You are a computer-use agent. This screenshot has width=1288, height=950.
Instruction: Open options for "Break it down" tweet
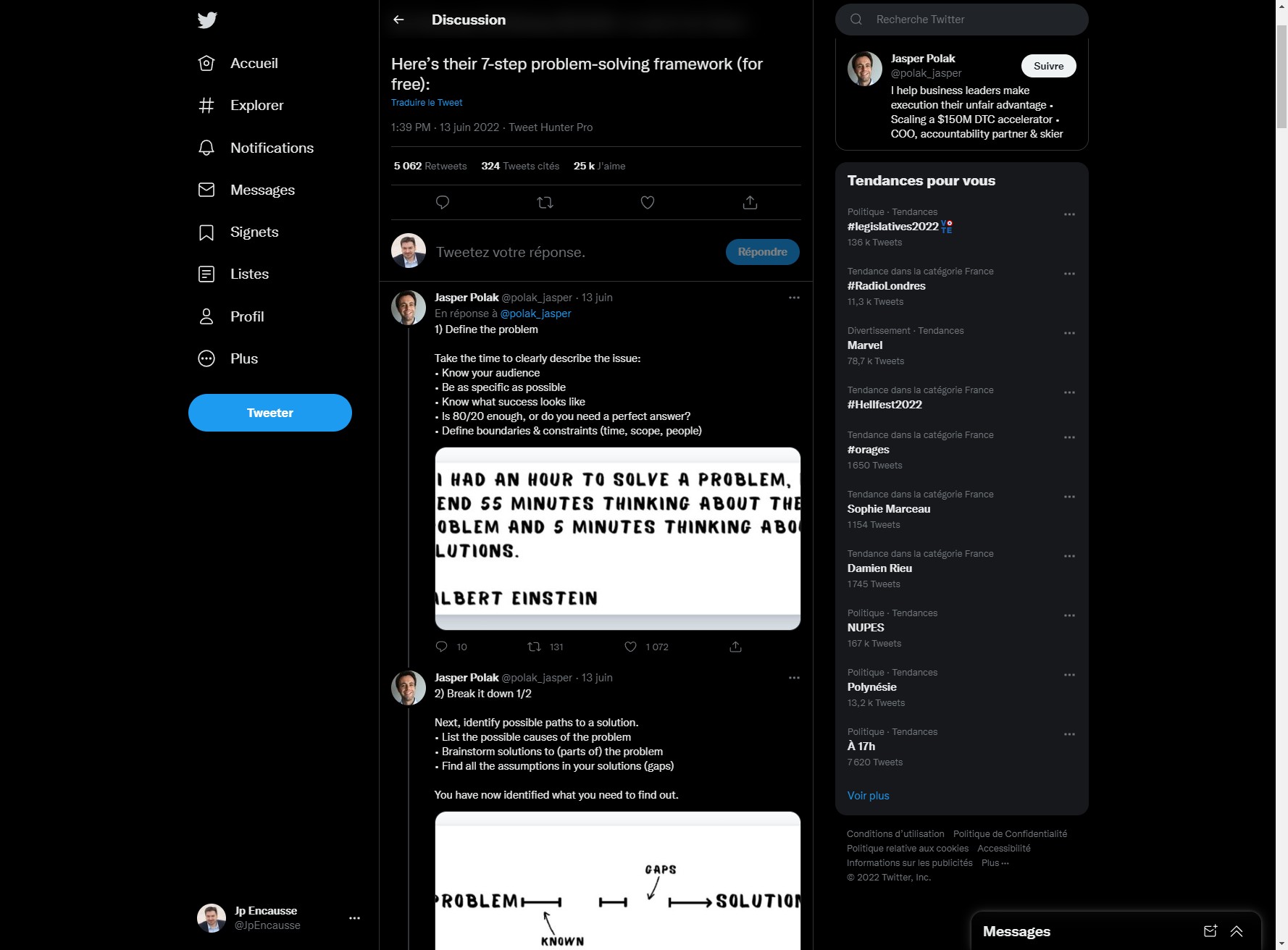tap(794, 678)
